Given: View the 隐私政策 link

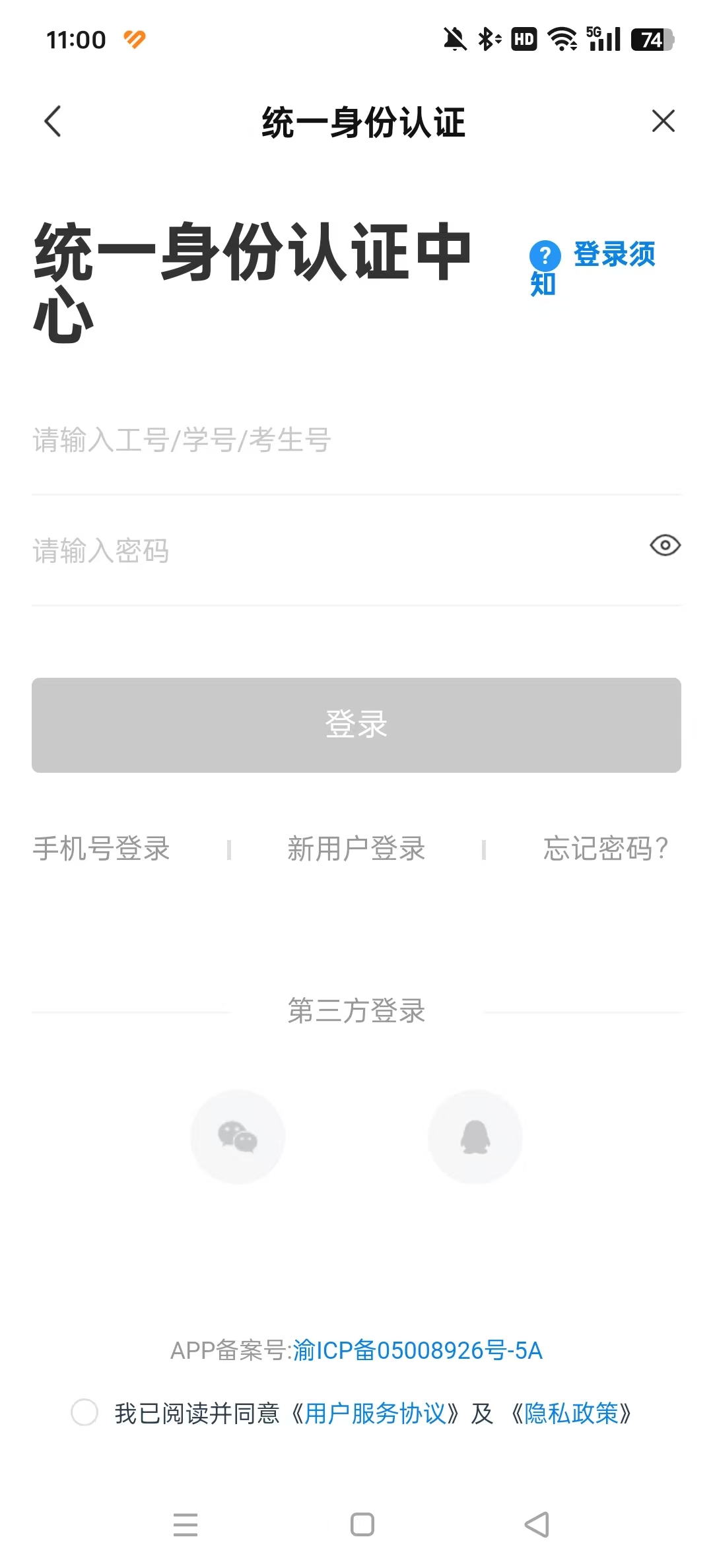Looking at the screenshot, I should (x=572, y=1414).
